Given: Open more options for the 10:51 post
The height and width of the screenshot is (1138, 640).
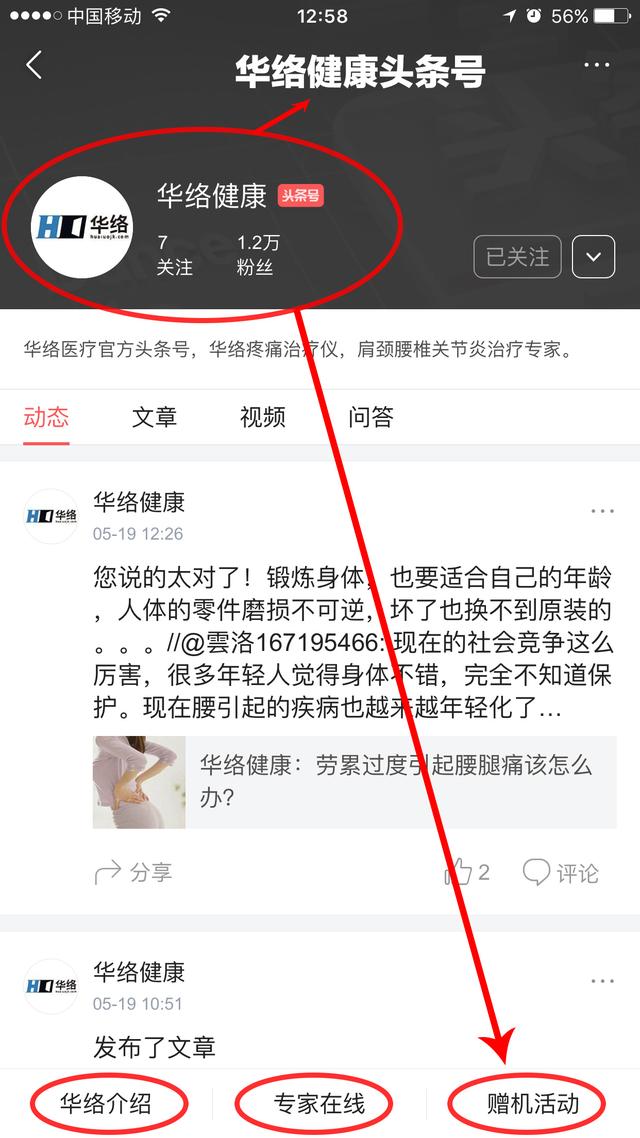Looking at the screenshot, I should coord(602,981).
